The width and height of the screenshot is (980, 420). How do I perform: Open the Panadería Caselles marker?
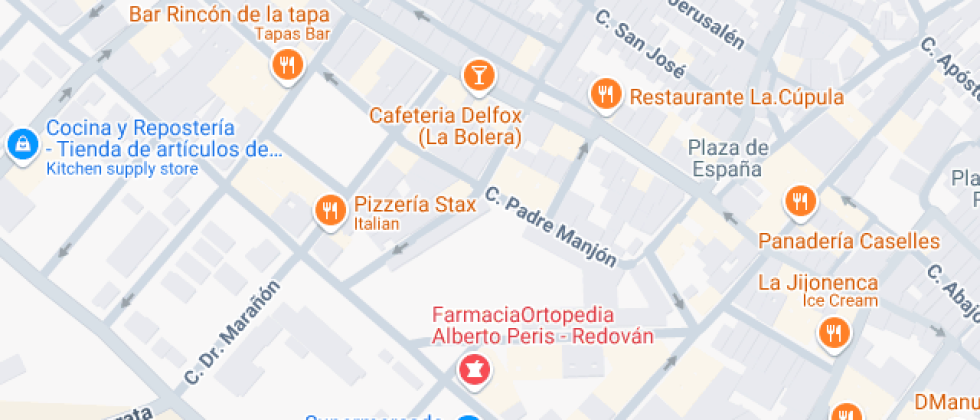[x=800, y=202]
